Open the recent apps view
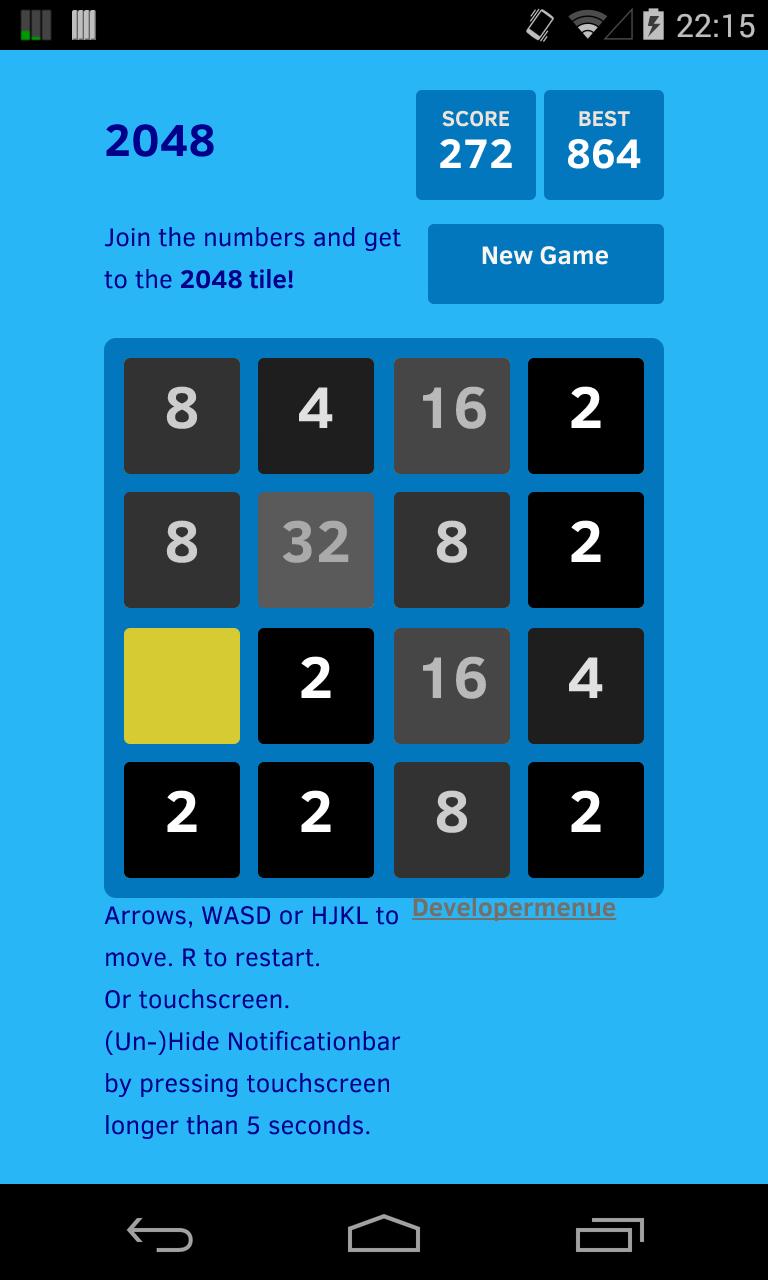Viewport: 768px width, 1280px height. pyautogui.click(x=609, y=1233)
